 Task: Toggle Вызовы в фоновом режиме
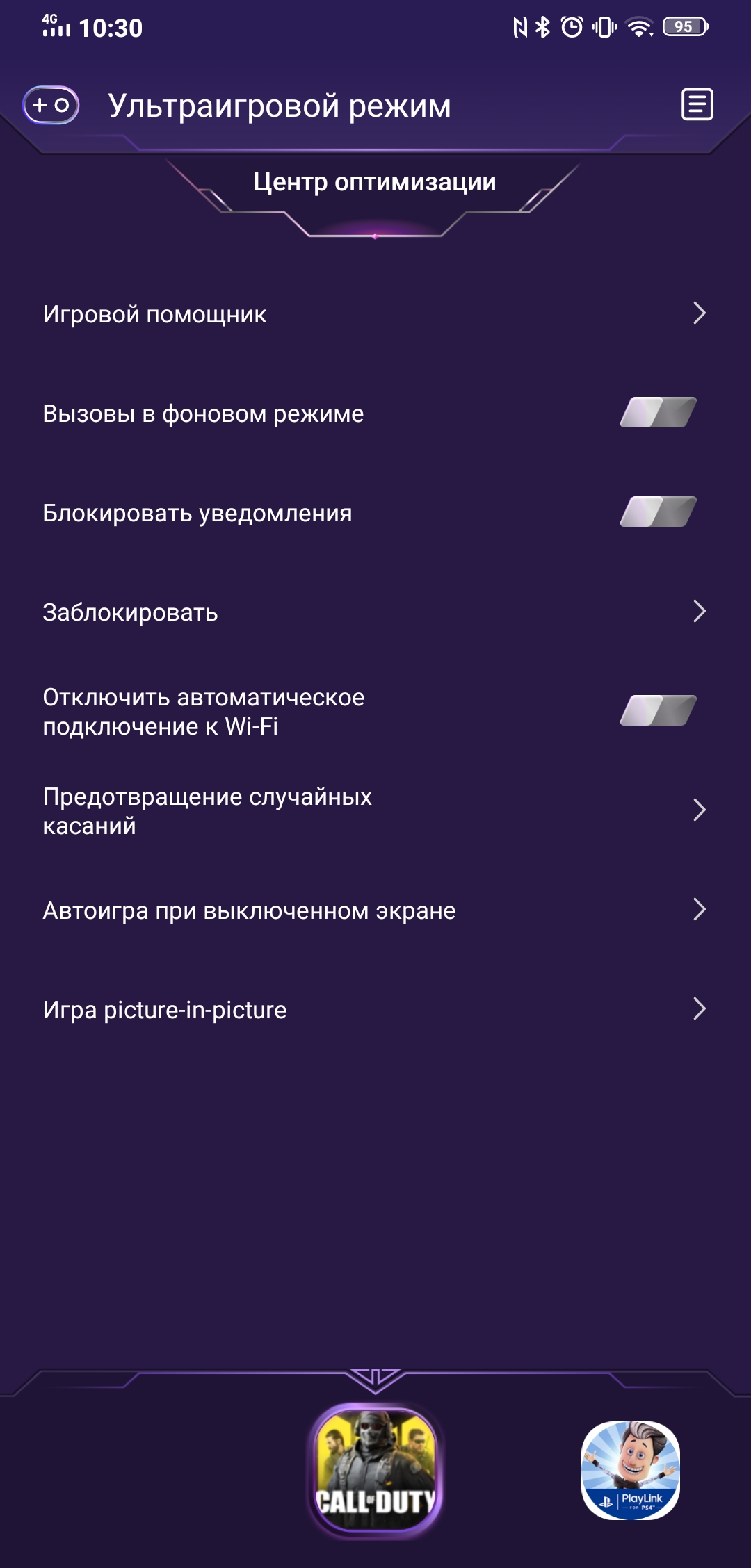tap(658, 413)
